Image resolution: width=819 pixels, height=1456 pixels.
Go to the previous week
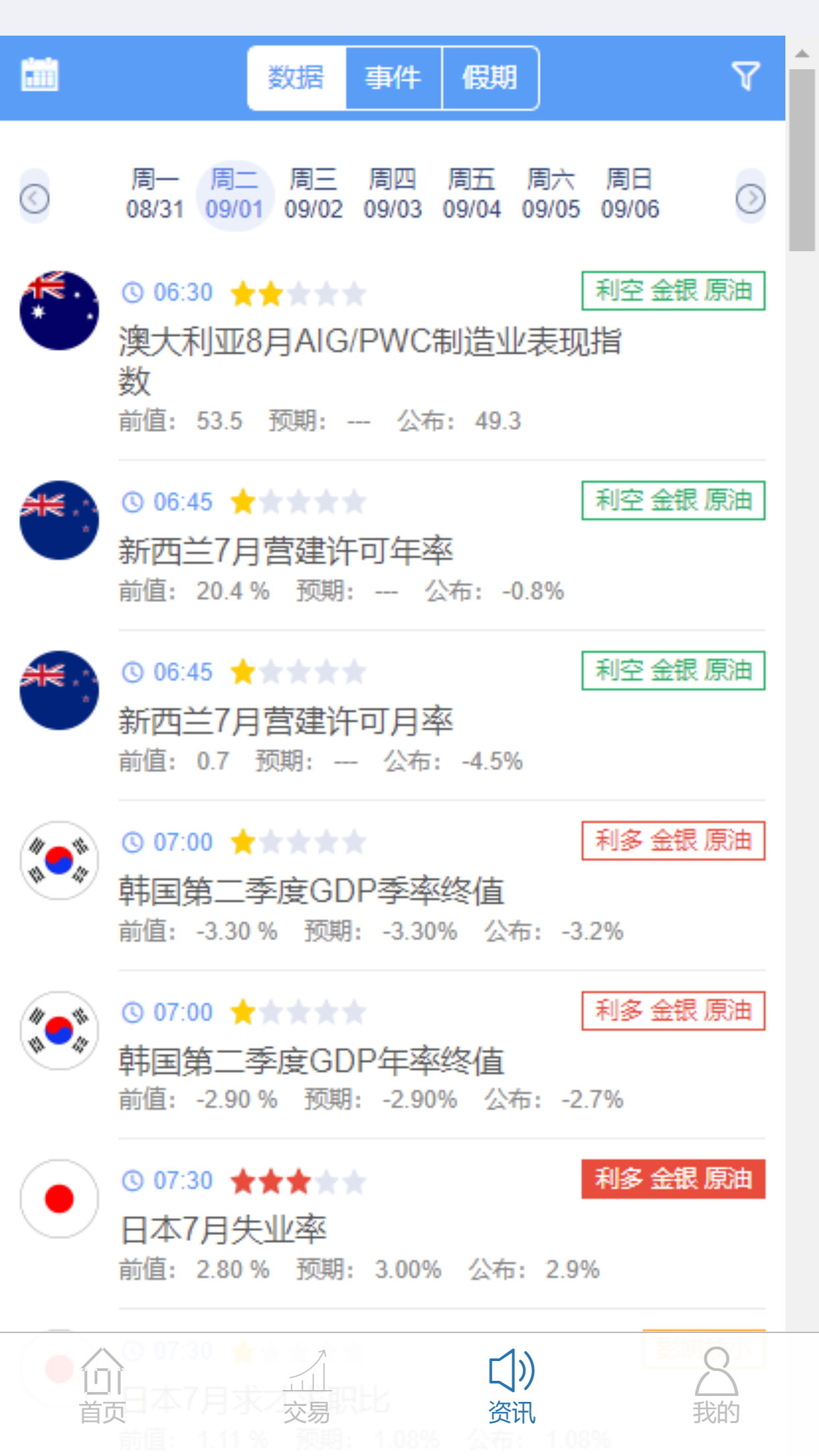click(34, 197)
